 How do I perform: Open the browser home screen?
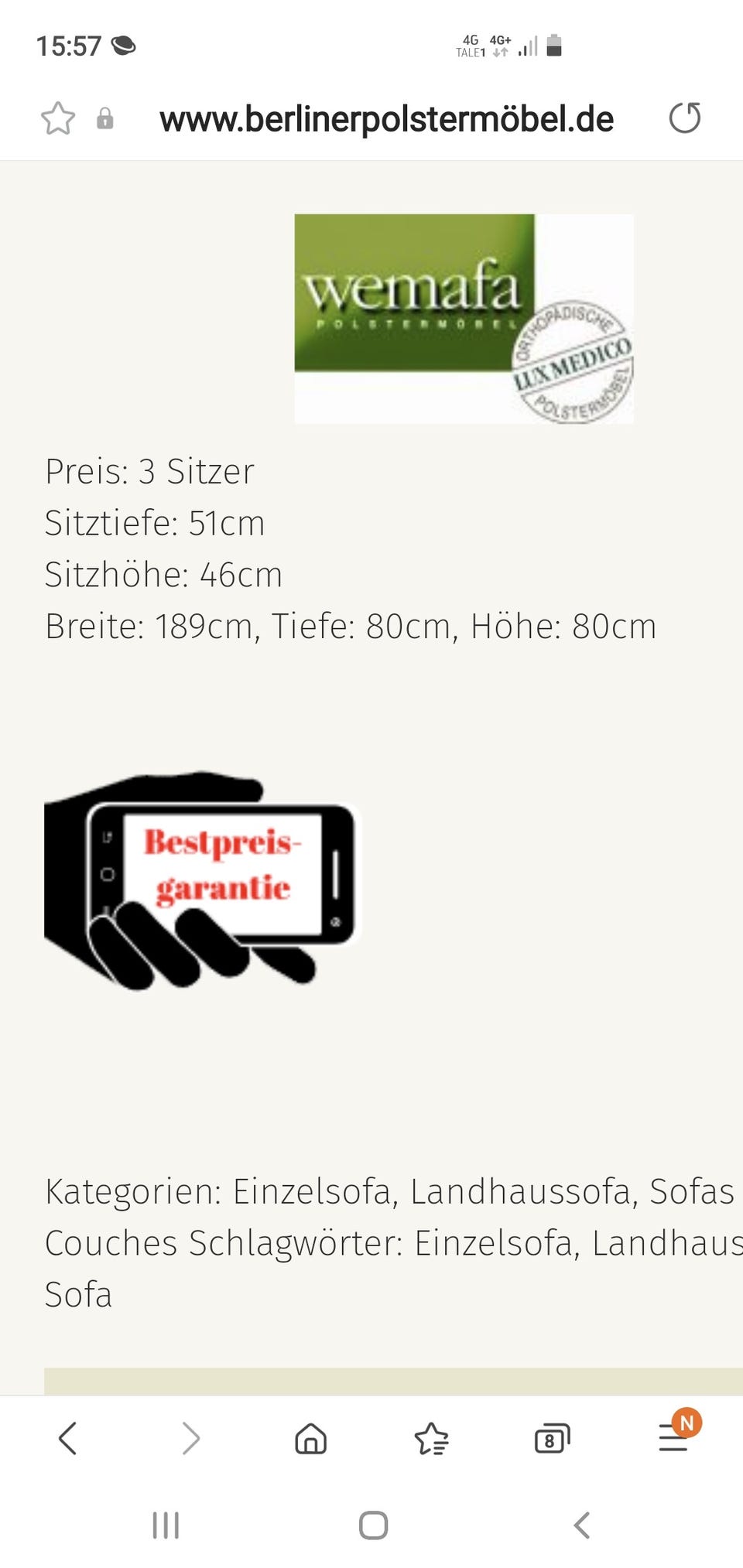point(310,1439)
